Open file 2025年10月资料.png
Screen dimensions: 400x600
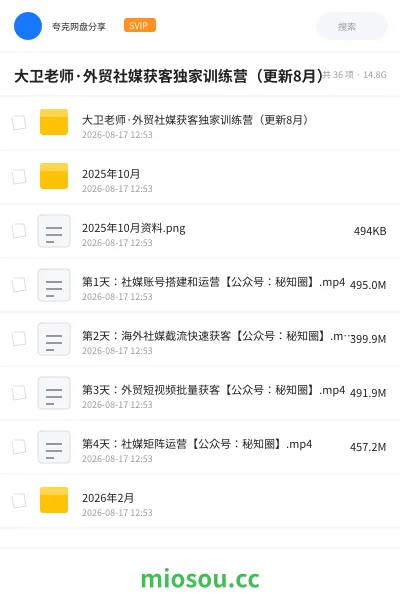(x=200, y=231)
